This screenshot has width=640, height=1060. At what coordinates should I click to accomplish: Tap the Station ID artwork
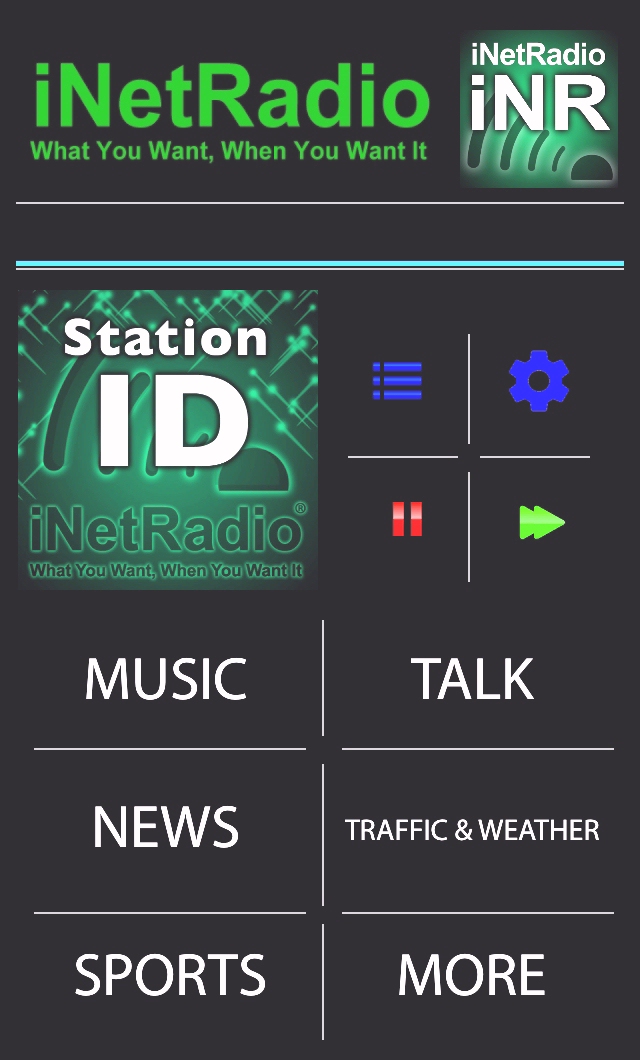(168, 439)
